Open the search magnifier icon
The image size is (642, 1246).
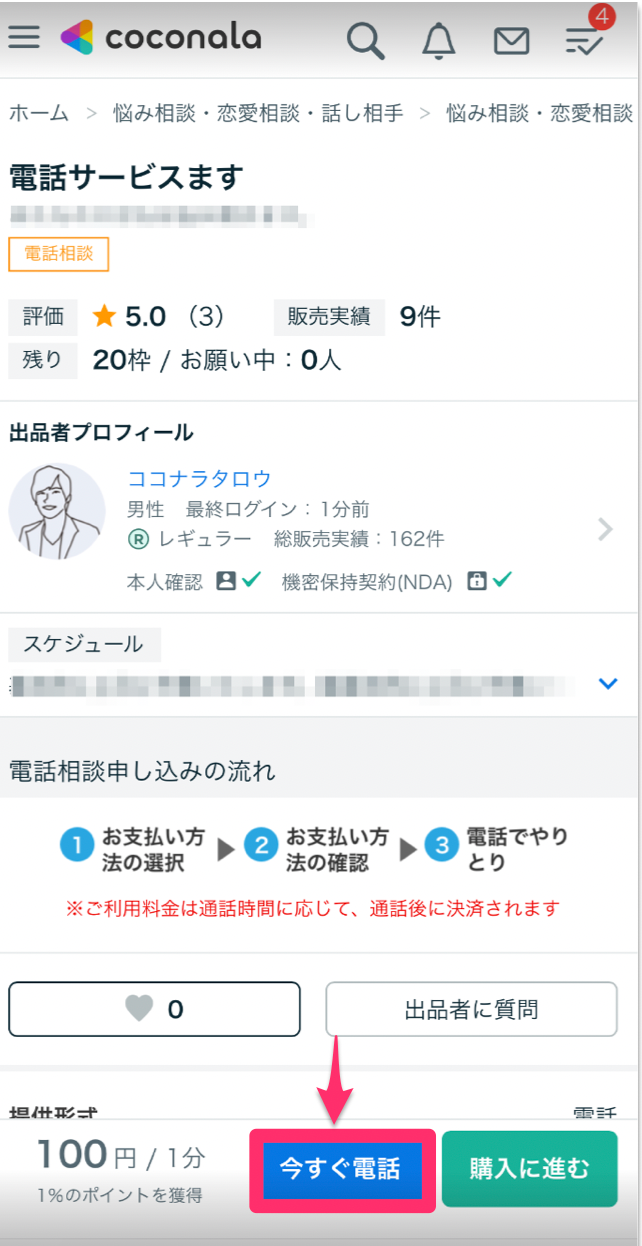[365, 40]
